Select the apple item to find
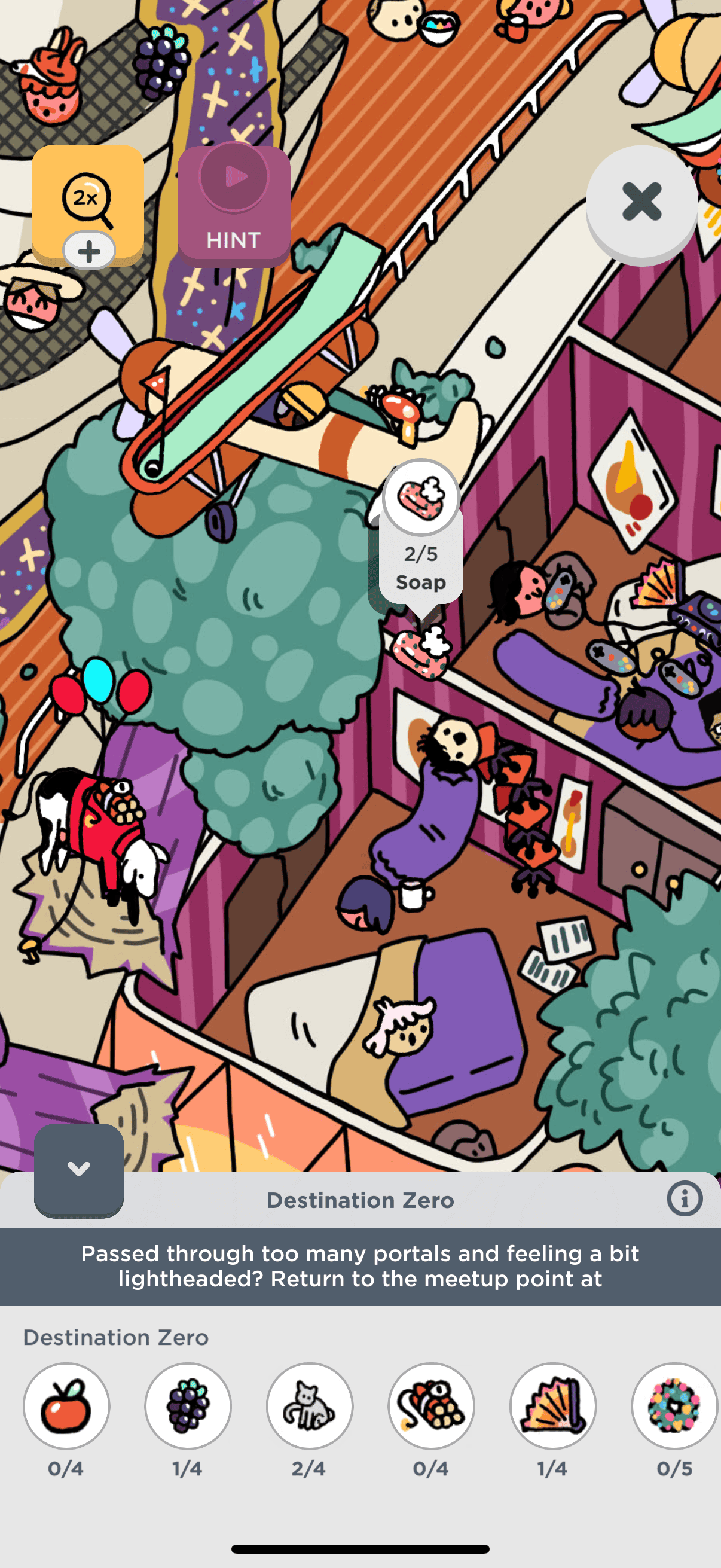Screen dimensions: 721x1568 click(66, 1406)
